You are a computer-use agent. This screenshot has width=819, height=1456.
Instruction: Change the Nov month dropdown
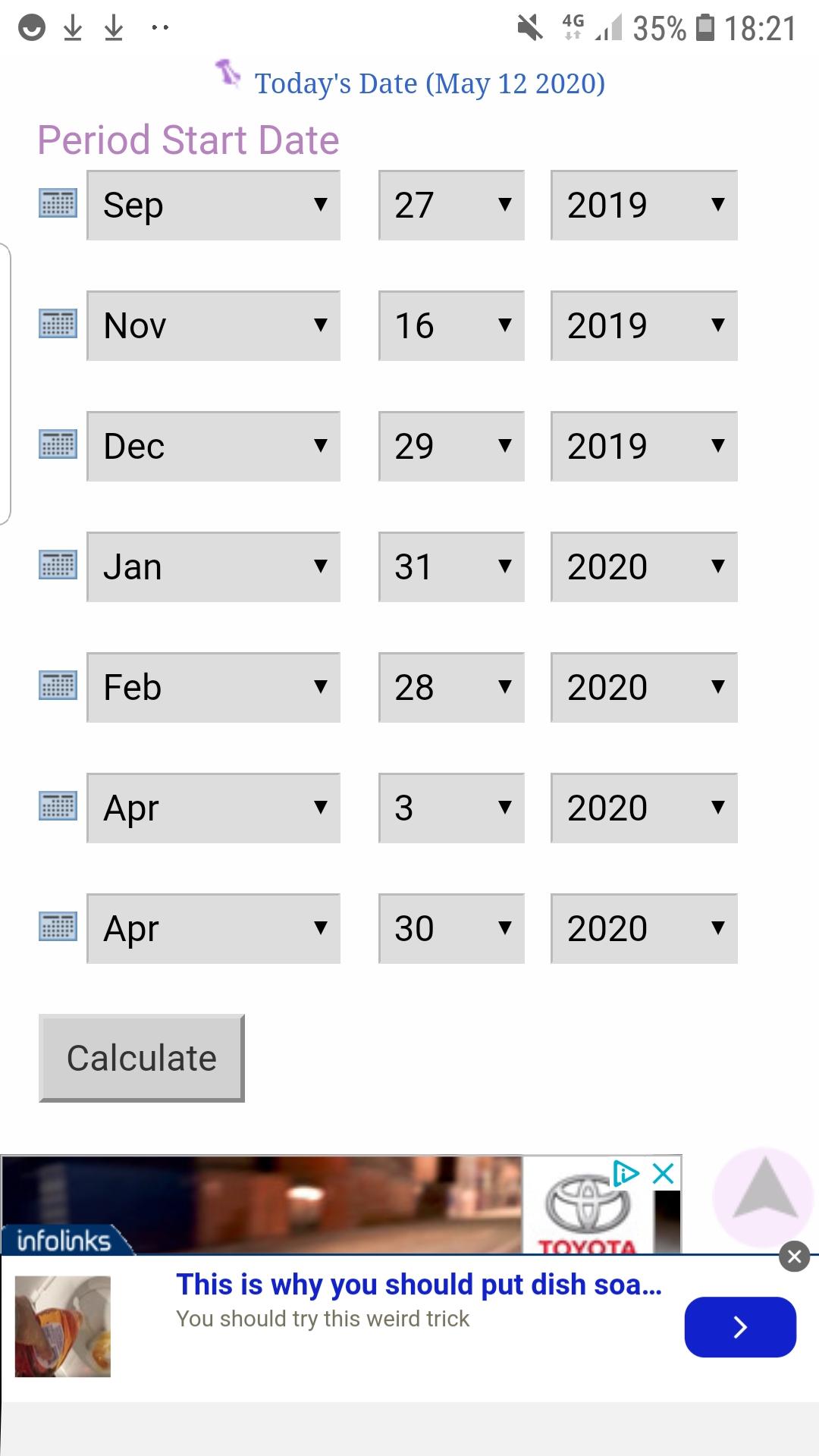coord(213,325)
